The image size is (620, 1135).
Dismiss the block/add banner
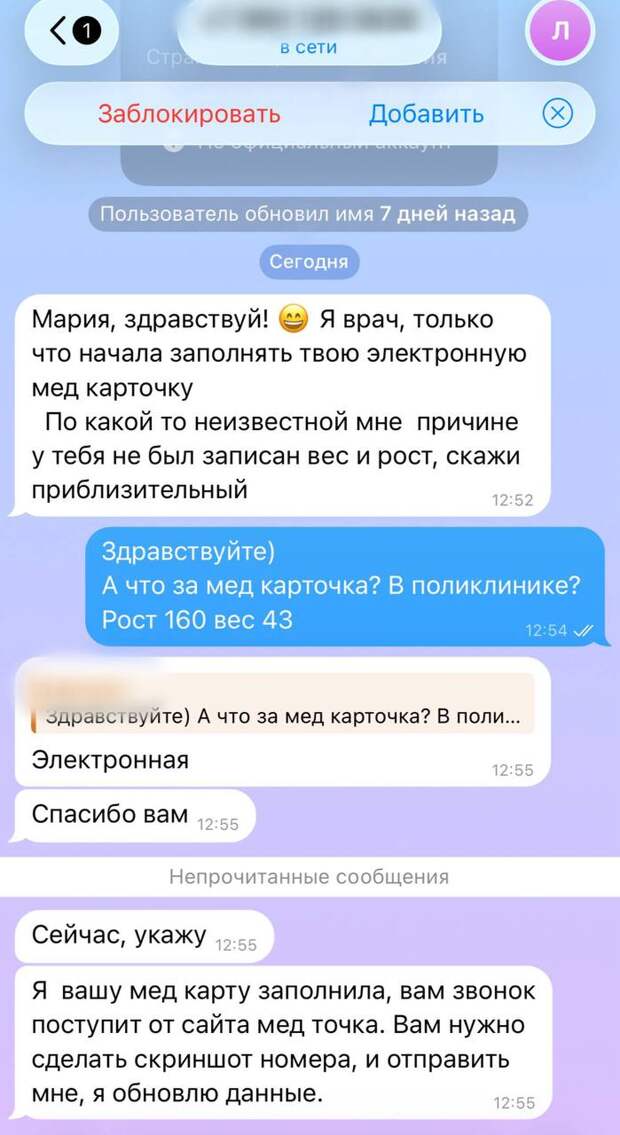pyautogui.click(x=557, y=114)
